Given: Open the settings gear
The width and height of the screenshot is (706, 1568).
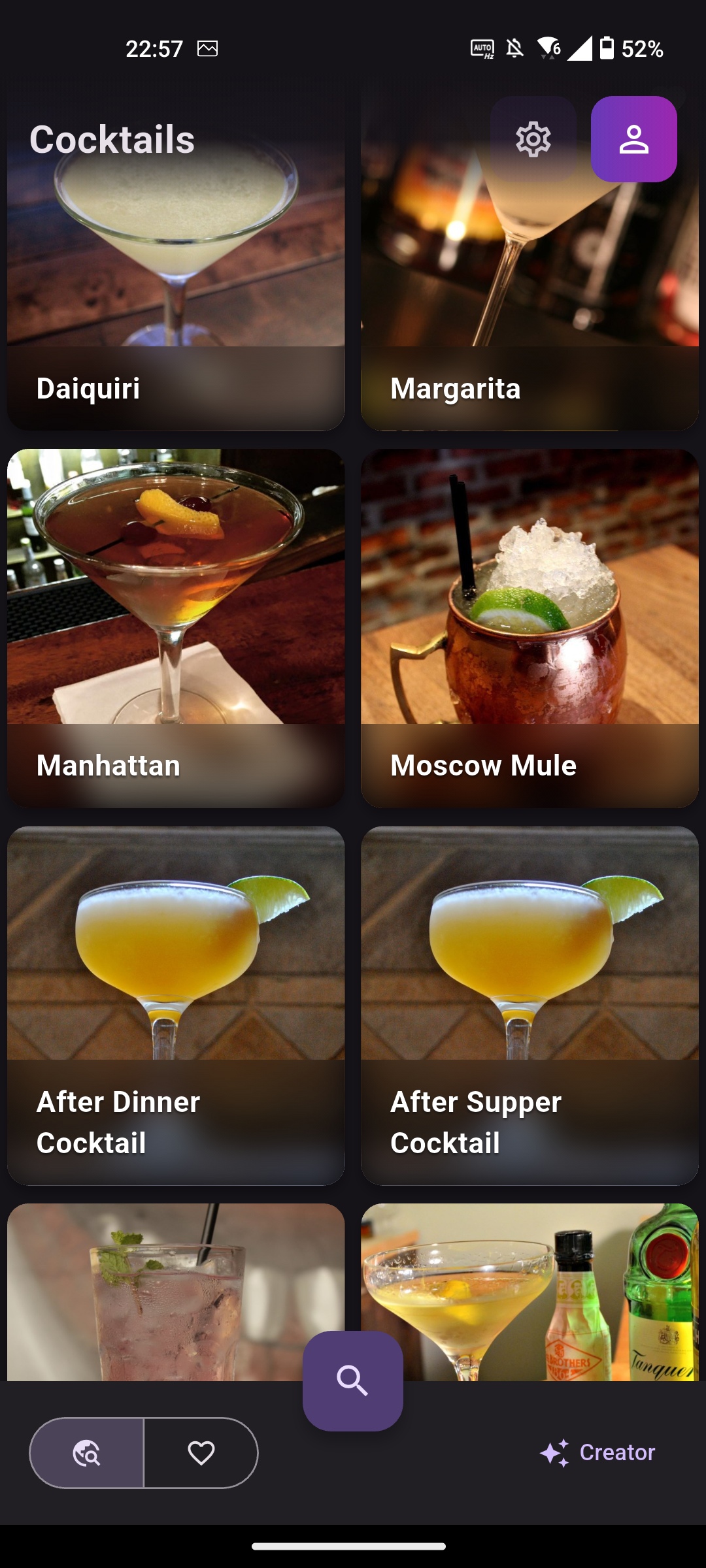Looking at the screenshot, I should (533, 139).
